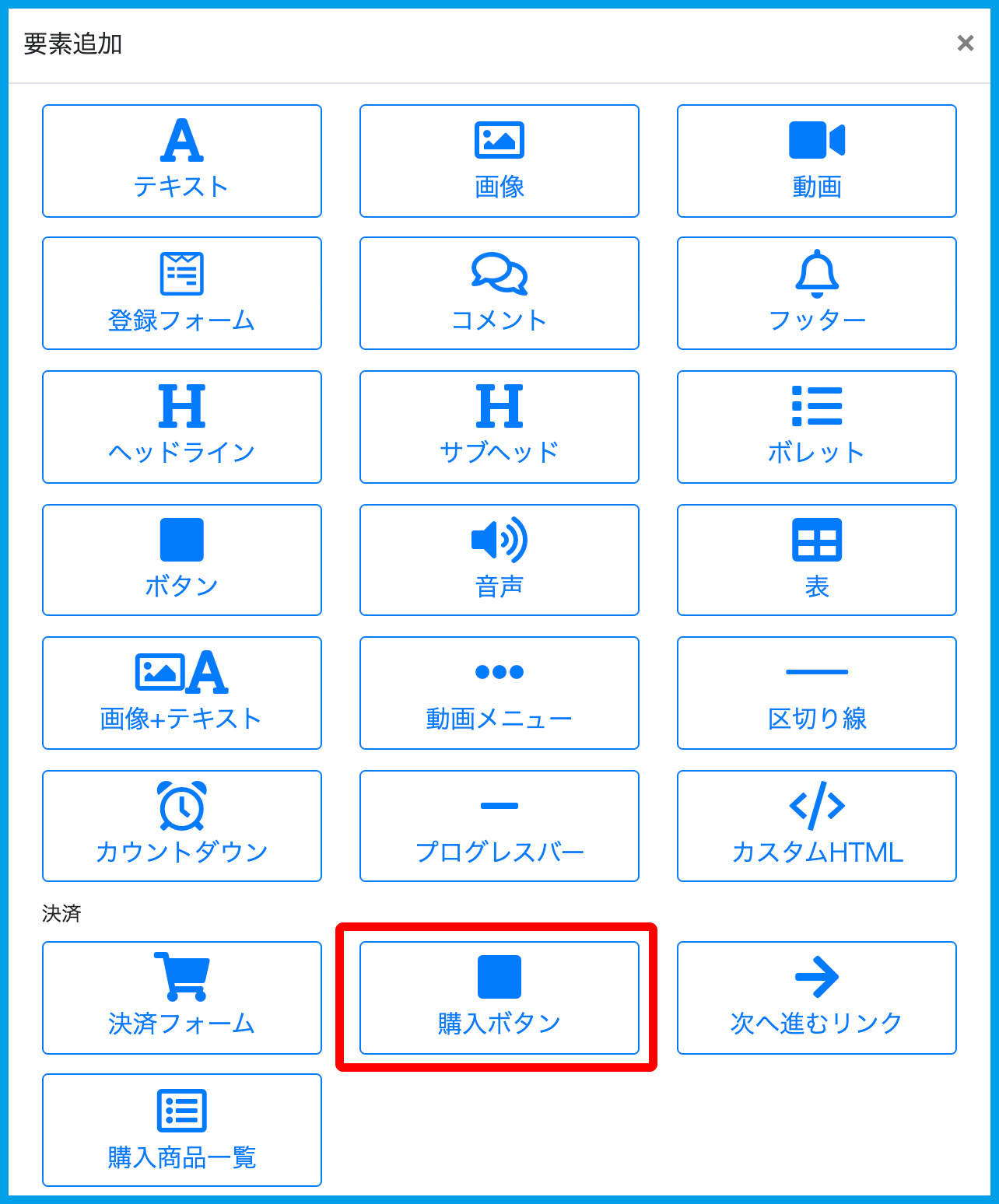Viewport: 999px width, 1204px height.
Task: Insert an 画像 (image) element
Action: point(499,160)
